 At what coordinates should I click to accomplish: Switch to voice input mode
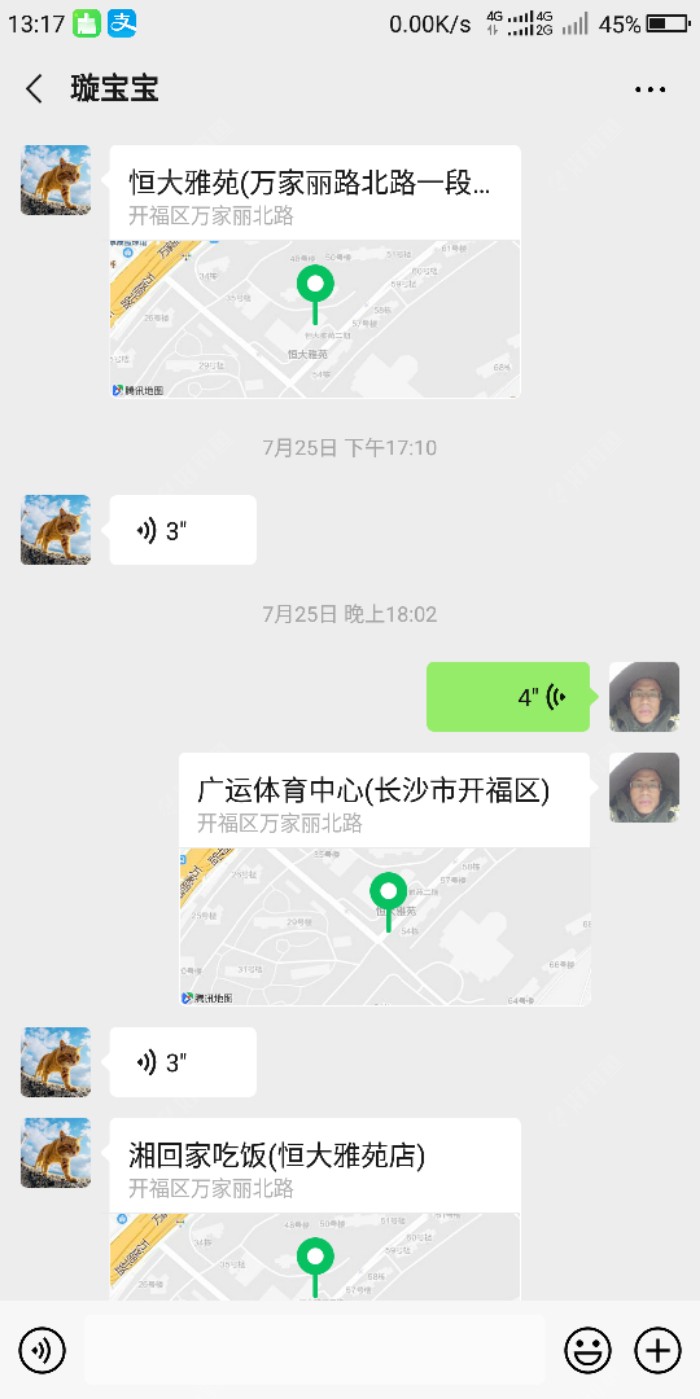click(x=42, y=1351)
